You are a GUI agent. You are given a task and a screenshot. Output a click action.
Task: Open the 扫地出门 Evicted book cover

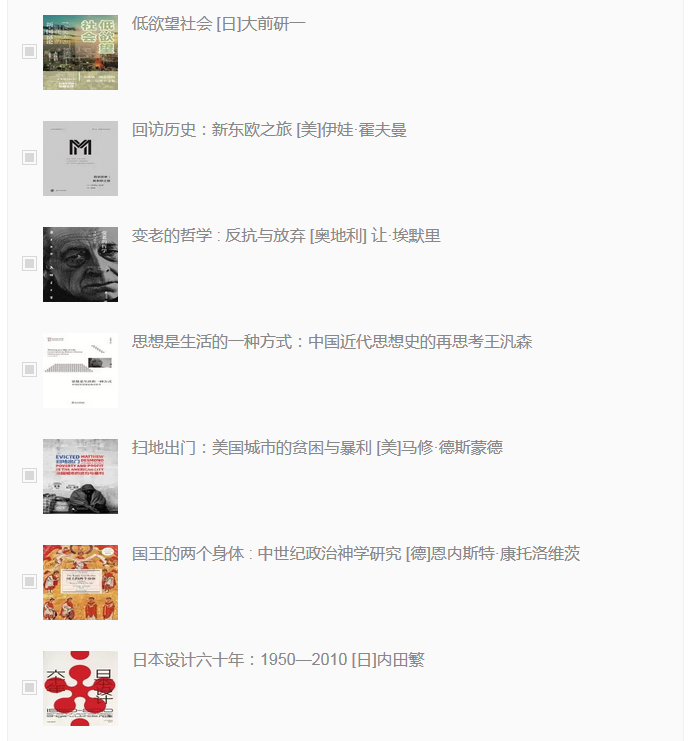point(80,476)
